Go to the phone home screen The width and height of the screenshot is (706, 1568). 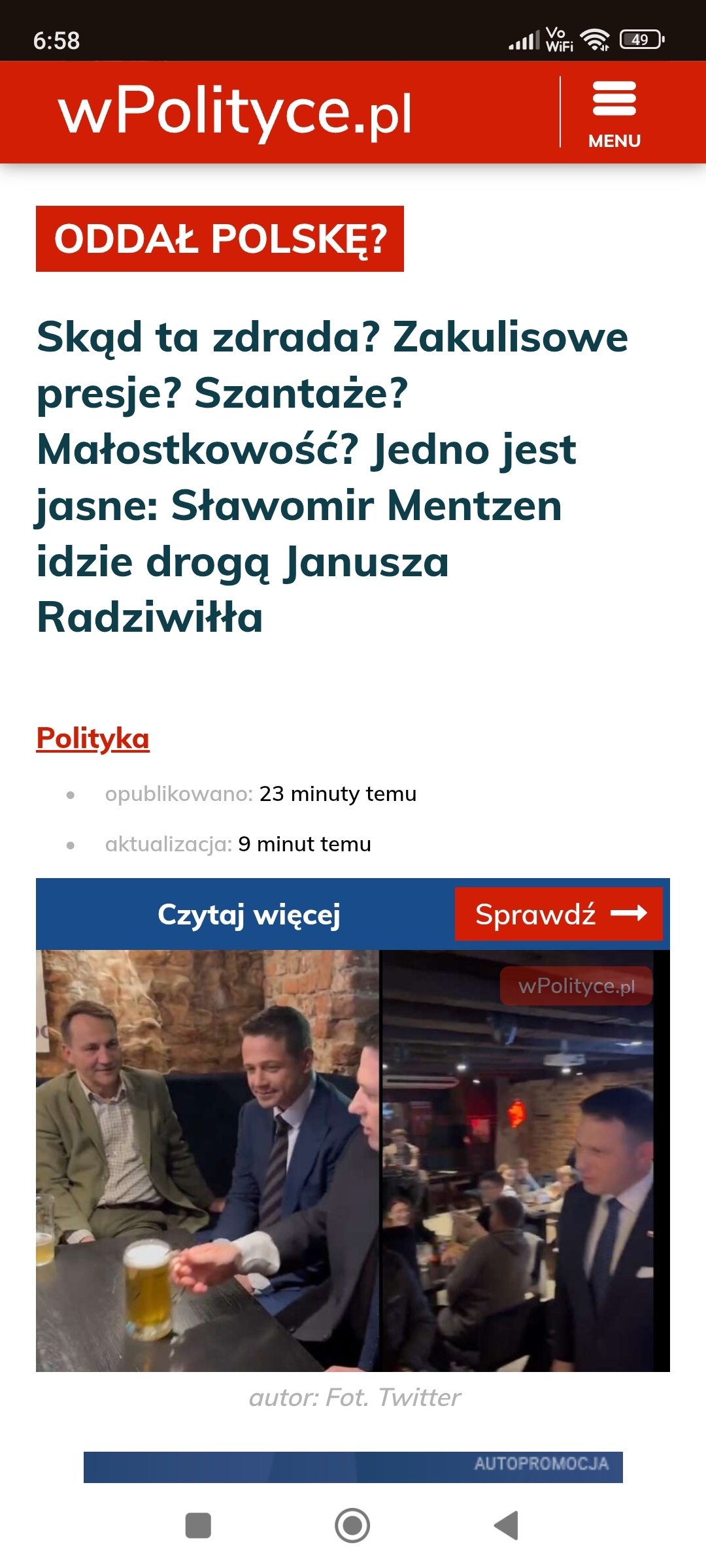[352, 1526]
